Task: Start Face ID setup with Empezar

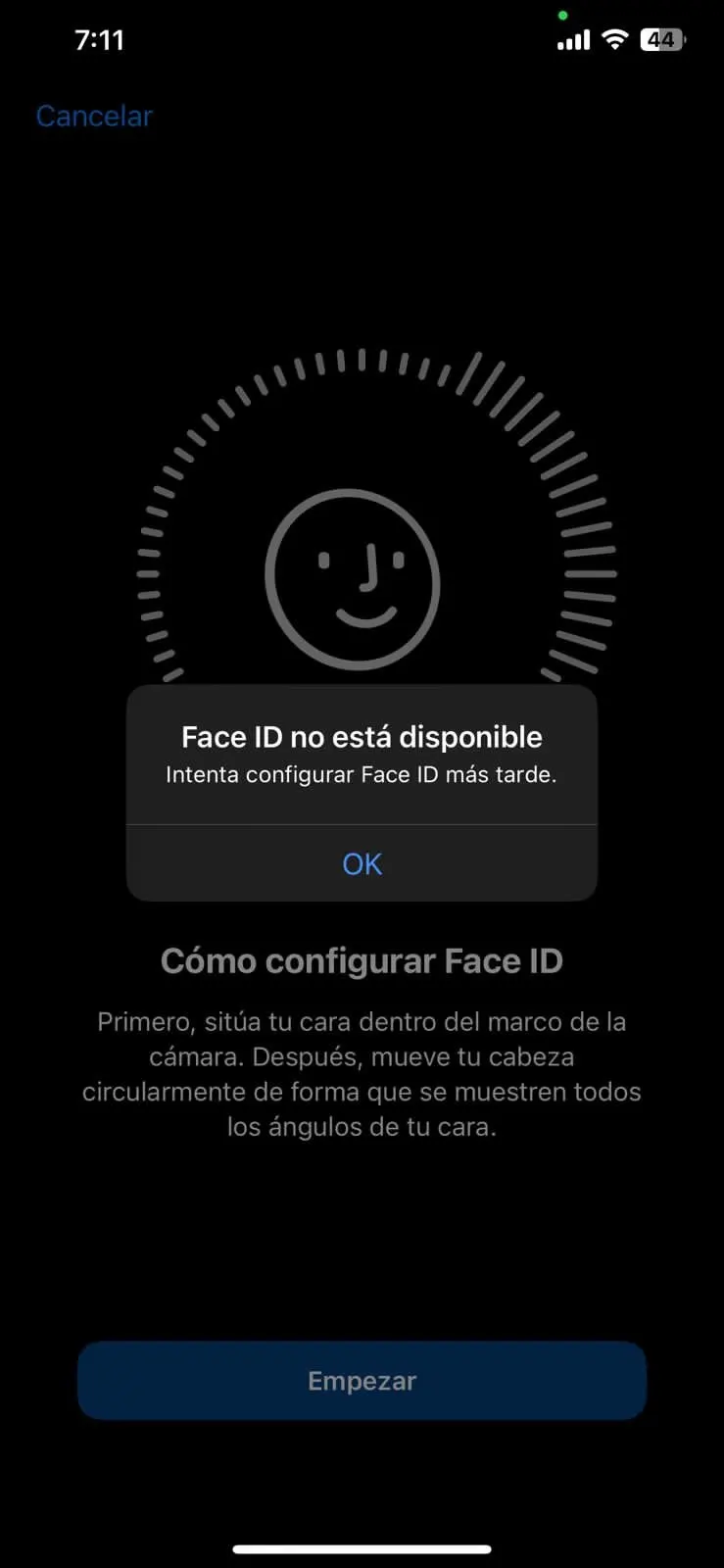Action: (362, 1380)
